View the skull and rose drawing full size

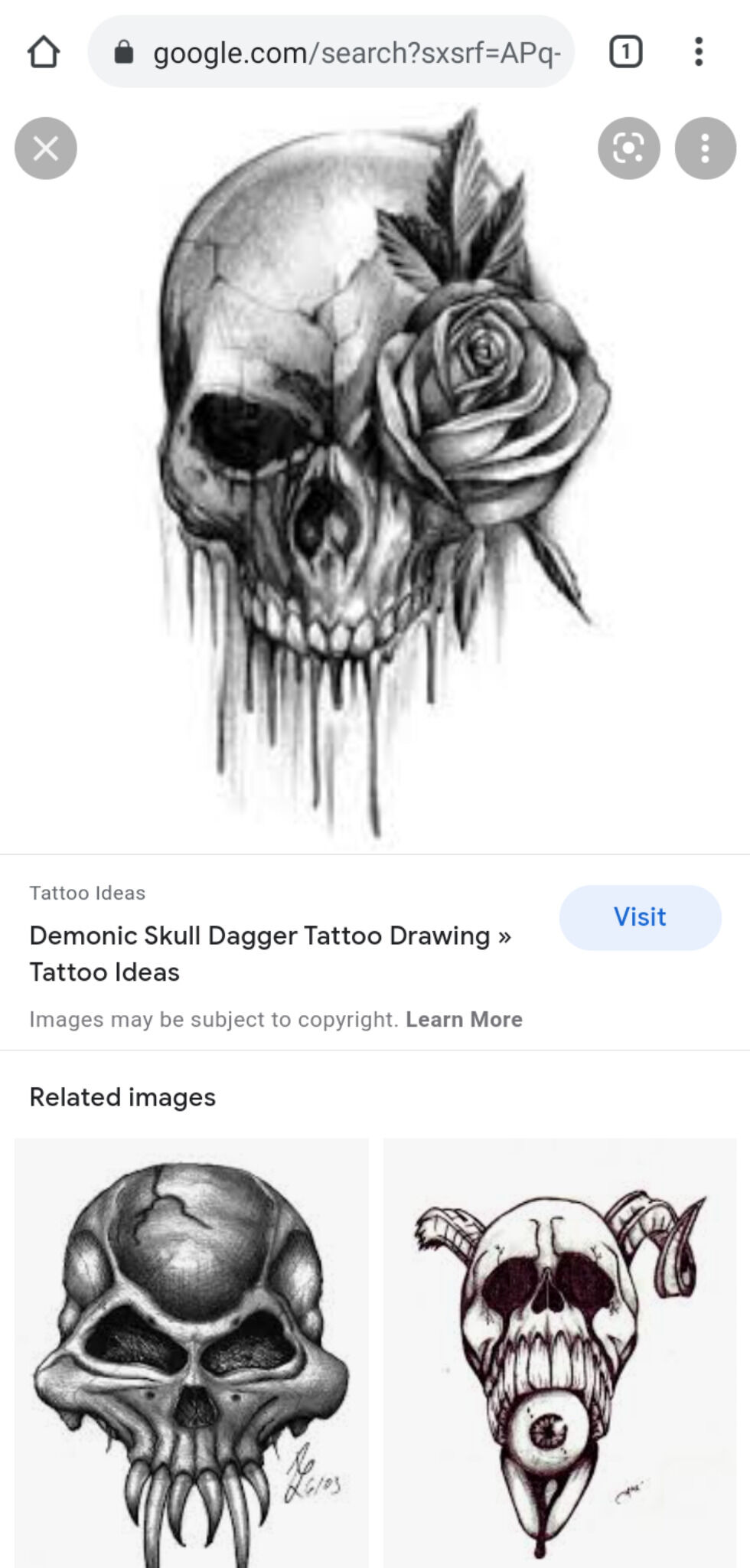pos(375,475)
